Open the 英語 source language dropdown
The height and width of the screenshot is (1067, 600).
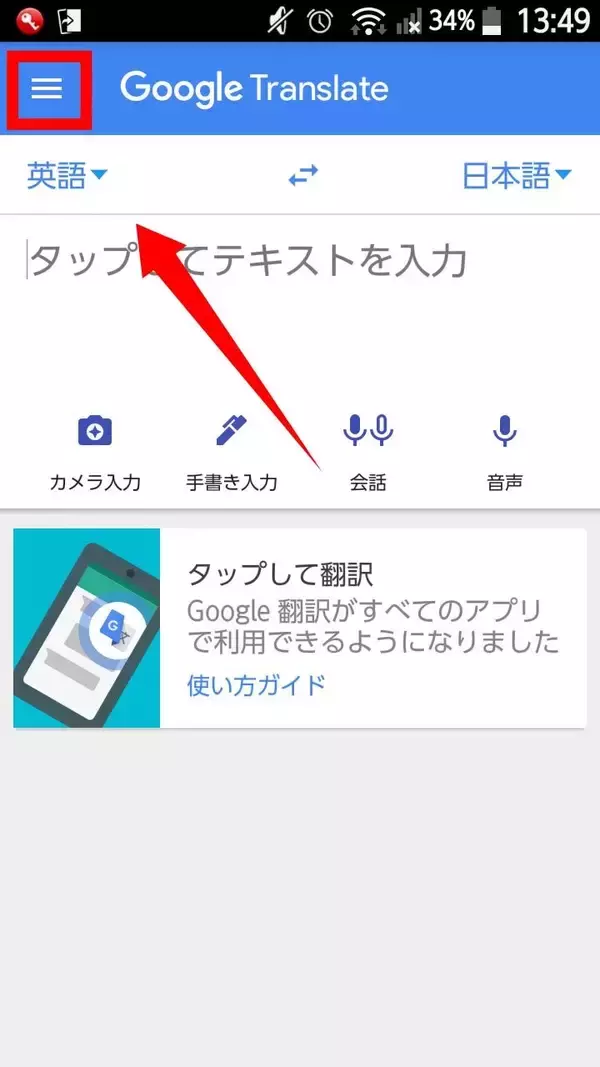pyautogui.click(x=66, y=177)
